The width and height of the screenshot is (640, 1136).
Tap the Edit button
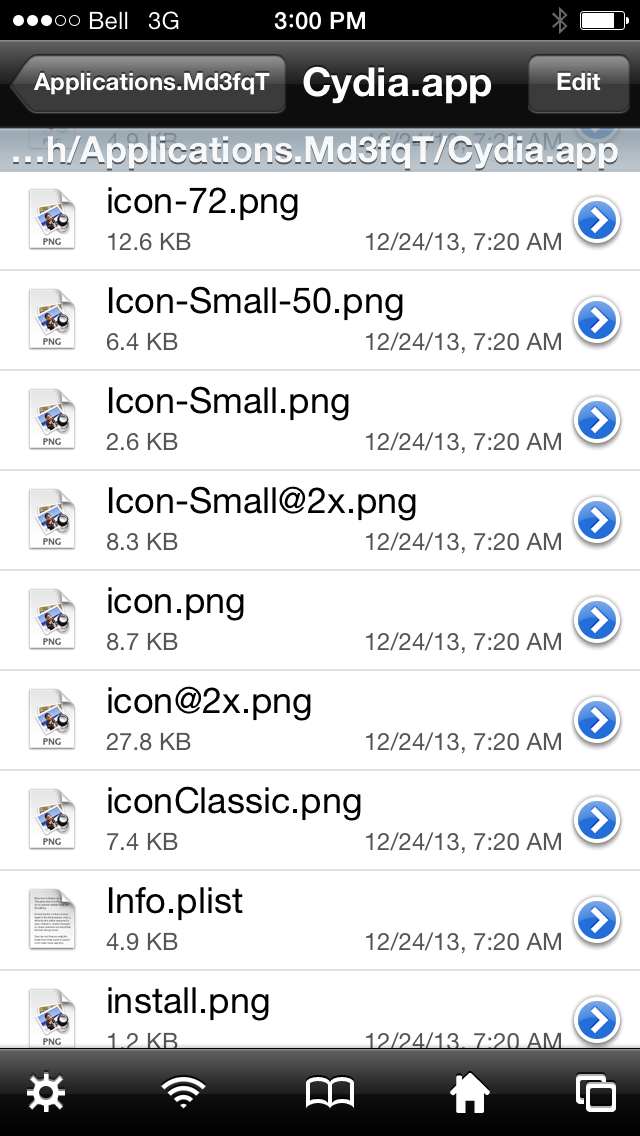[578, 82]
